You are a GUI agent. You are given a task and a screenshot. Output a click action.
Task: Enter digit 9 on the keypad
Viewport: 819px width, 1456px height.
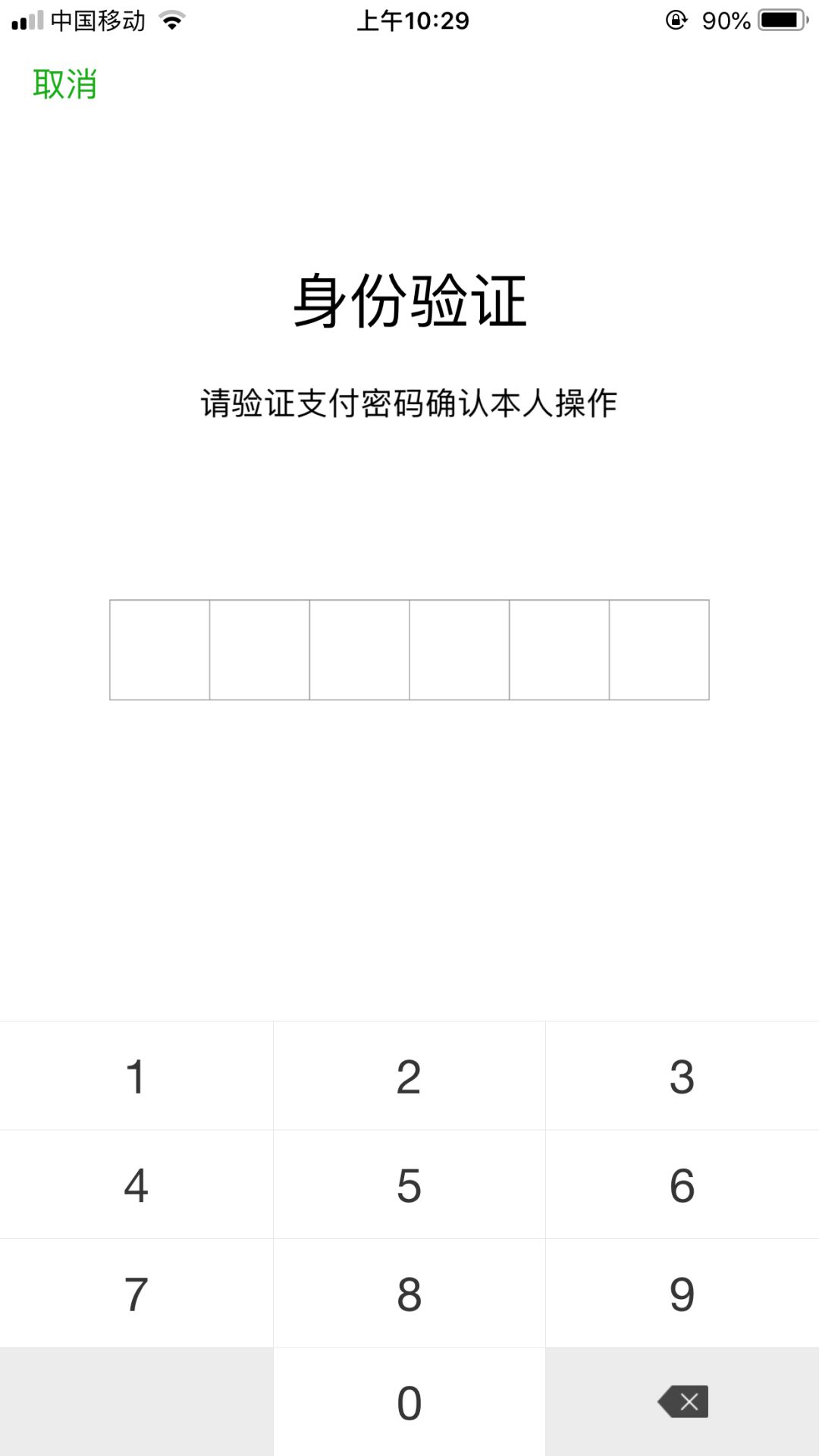pyautogui.click(x=682, y=1294)
